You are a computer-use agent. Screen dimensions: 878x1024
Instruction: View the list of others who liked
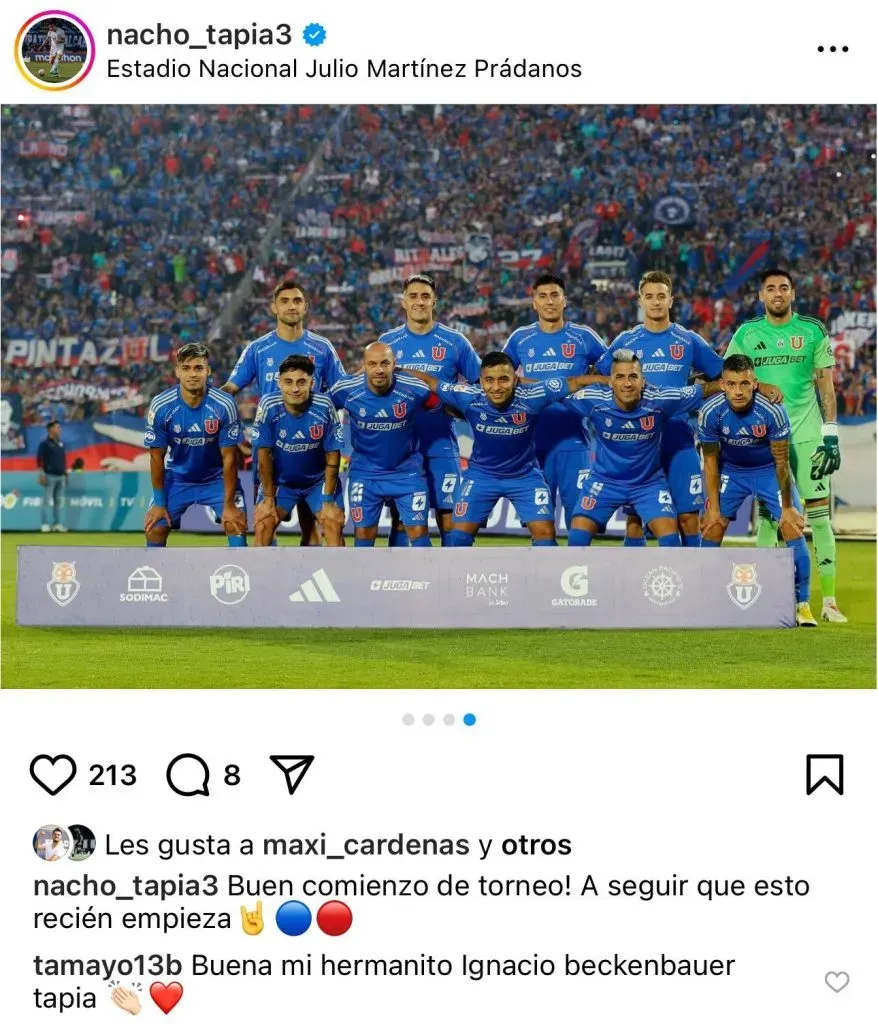[x=536, y=845]
